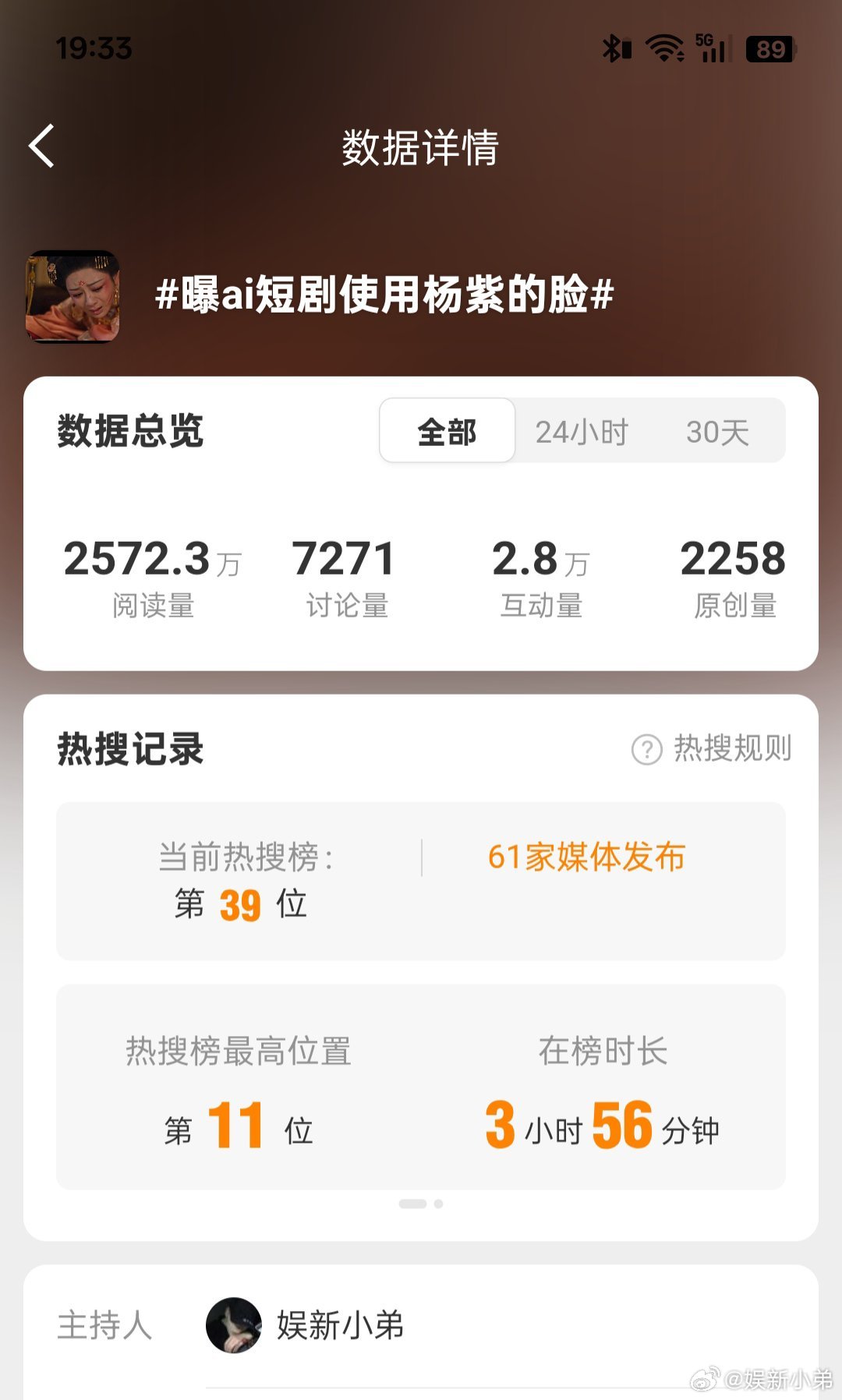Viewport: 842px width, 1400px height.
Task: Click the Bluetooth icon in status bar
Action: coord(615,48)
